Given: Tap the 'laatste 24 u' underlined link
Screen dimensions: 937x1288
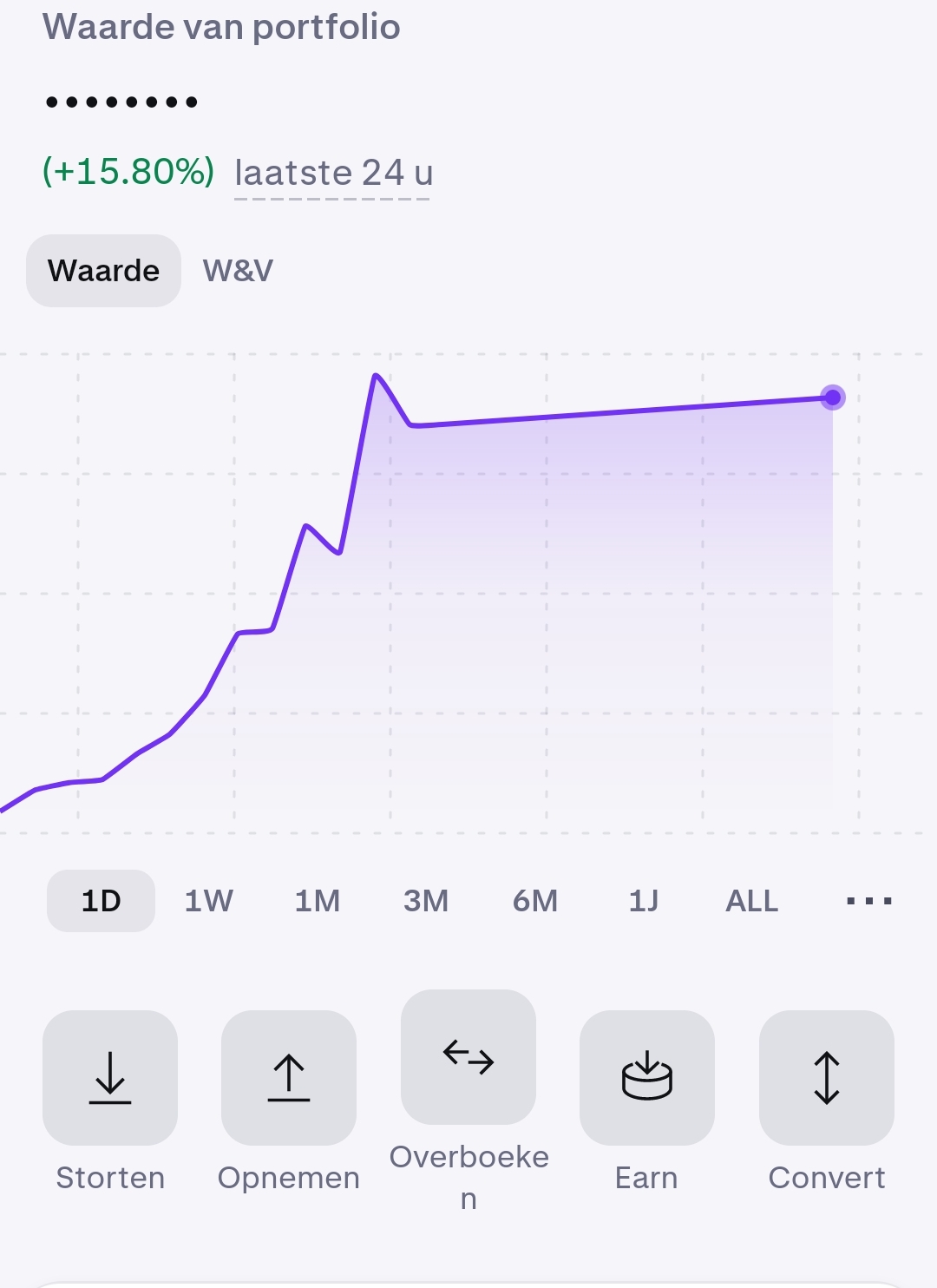Looking at the screenshot, I should coord(333,173).
